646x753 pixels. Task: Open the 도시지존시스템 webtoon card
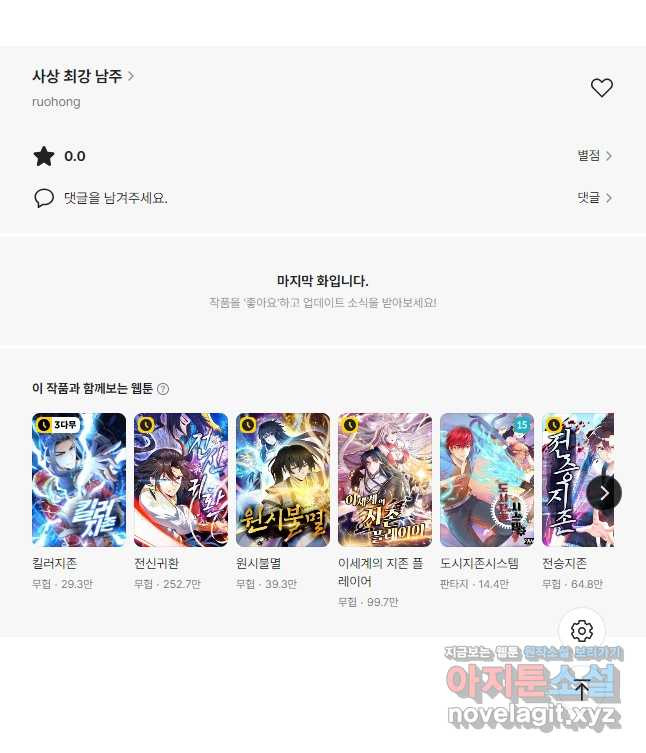click(487, 480)
